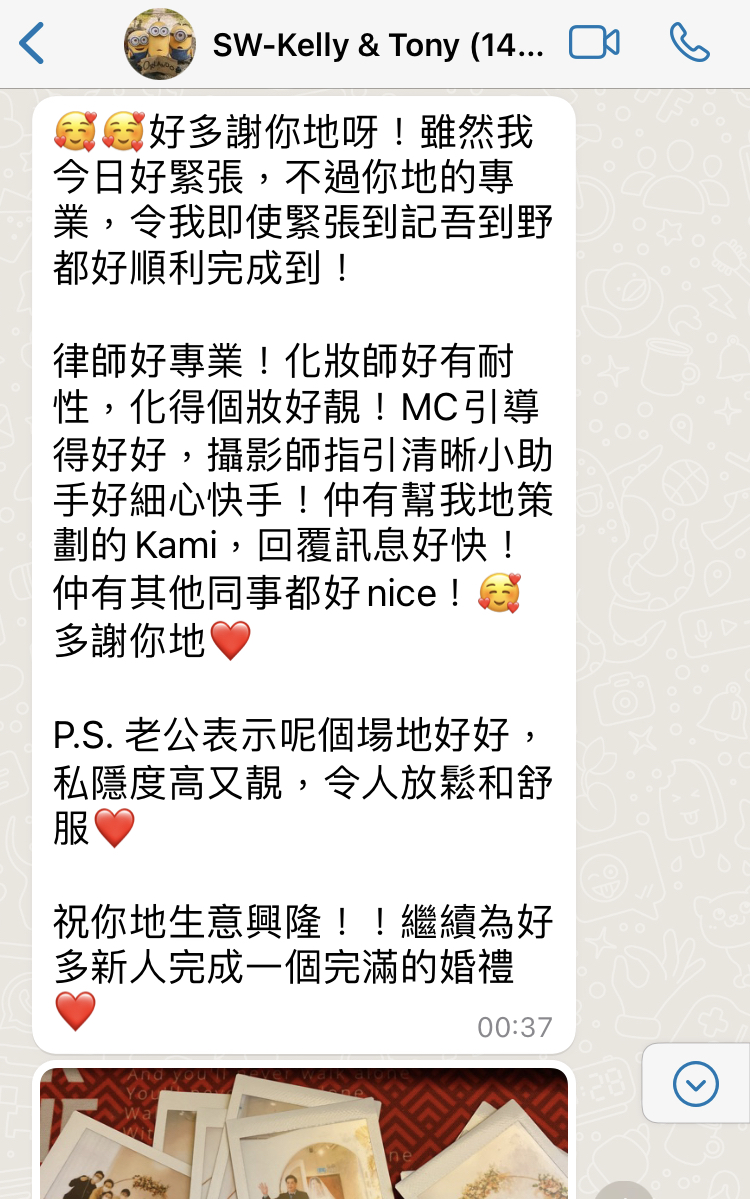Image resolution: width=750 pixels, height=1199 pixels.
Task: Open the group's minions profile picture
Action: (160, 44)
